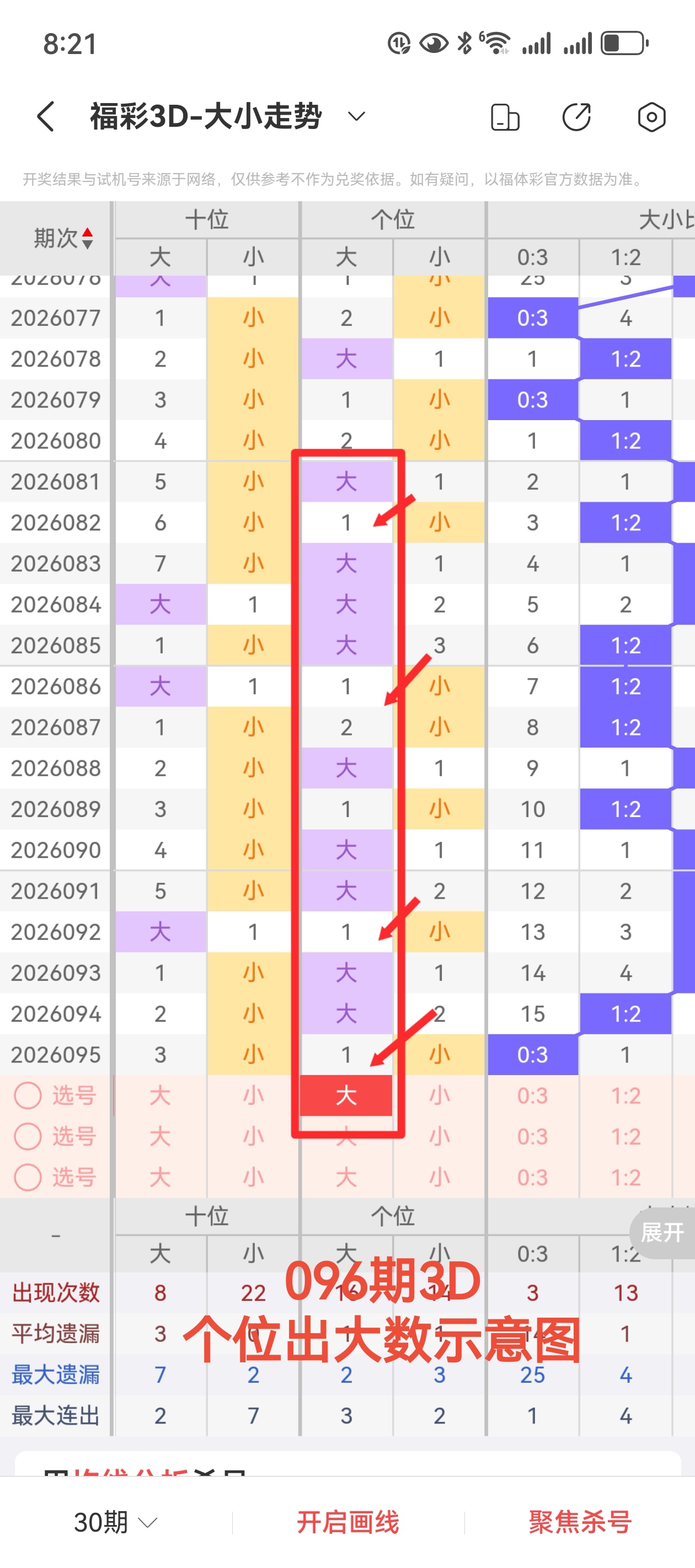Image resolution: width=695 pixels, height=1568 pixels.
Task: Select the first 选号 radio circle
Action: (27, 1095)
